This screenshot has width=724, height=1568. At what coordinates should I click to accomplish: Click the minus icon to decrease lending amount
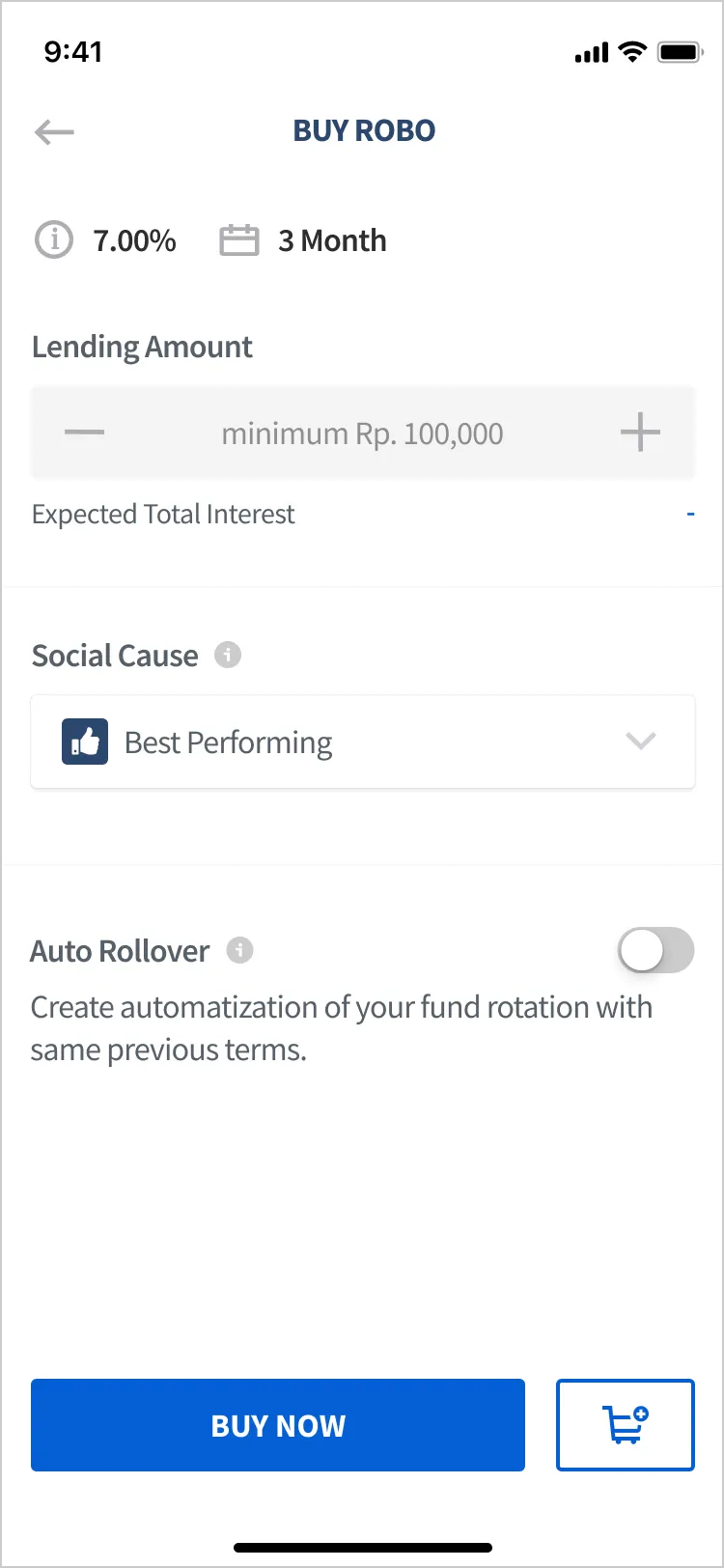[x=84, y=433]
